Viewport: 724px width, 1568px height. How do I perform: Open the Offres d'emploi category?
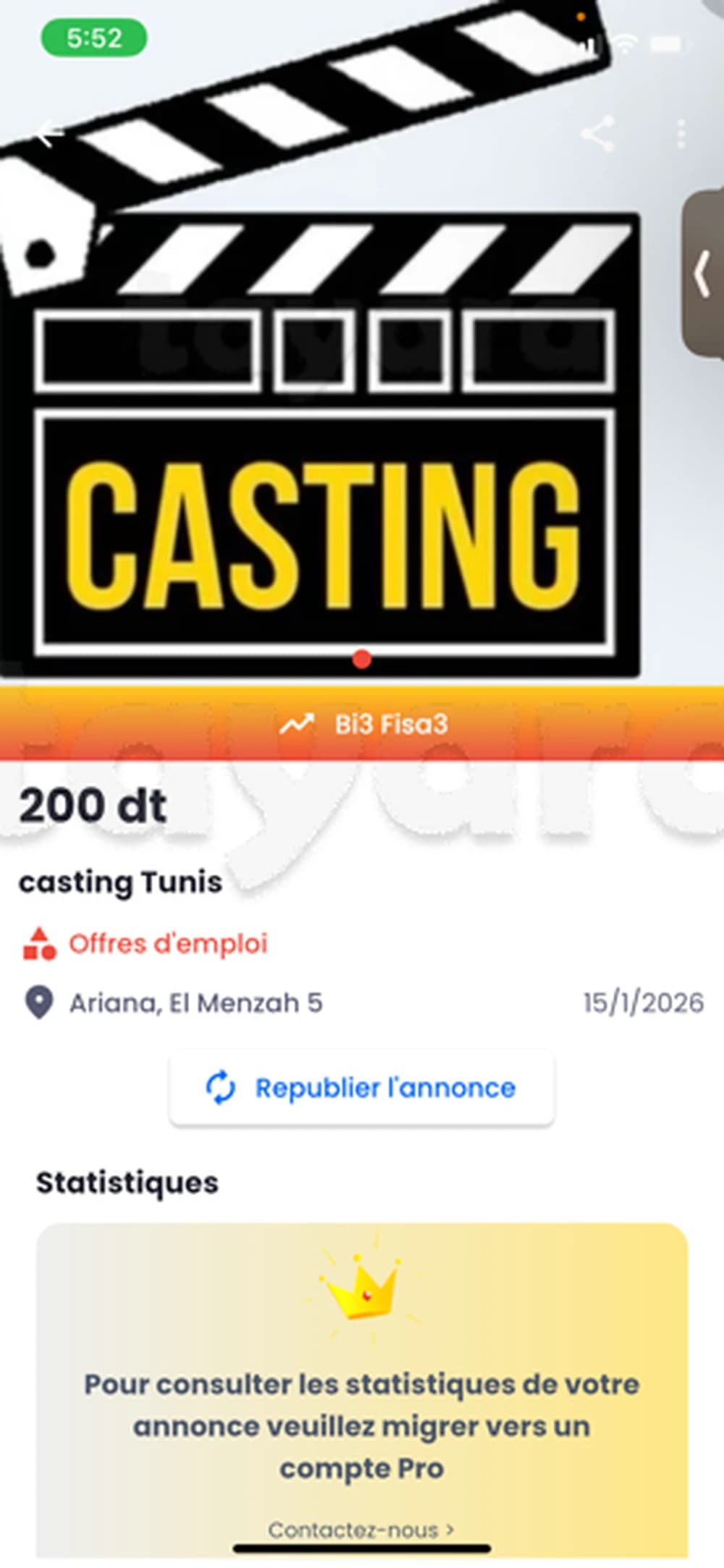point(167,944)
